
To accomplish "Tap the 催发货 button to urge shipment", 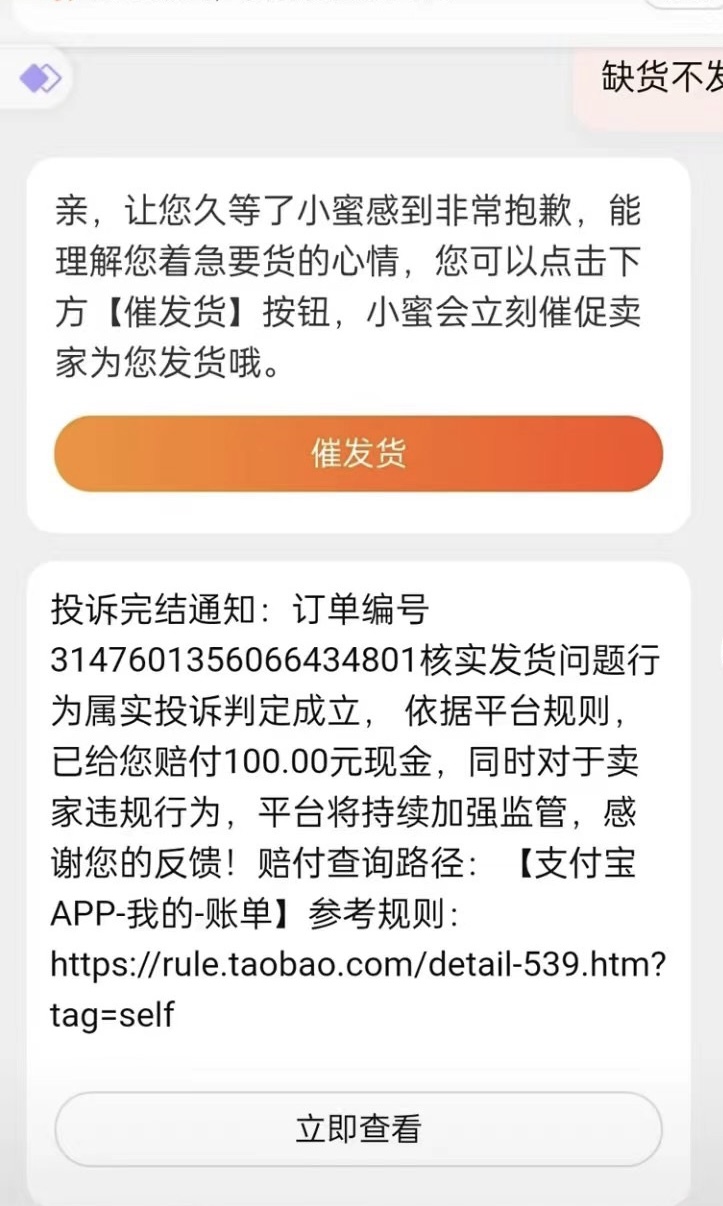I will (x=358, y=454).
